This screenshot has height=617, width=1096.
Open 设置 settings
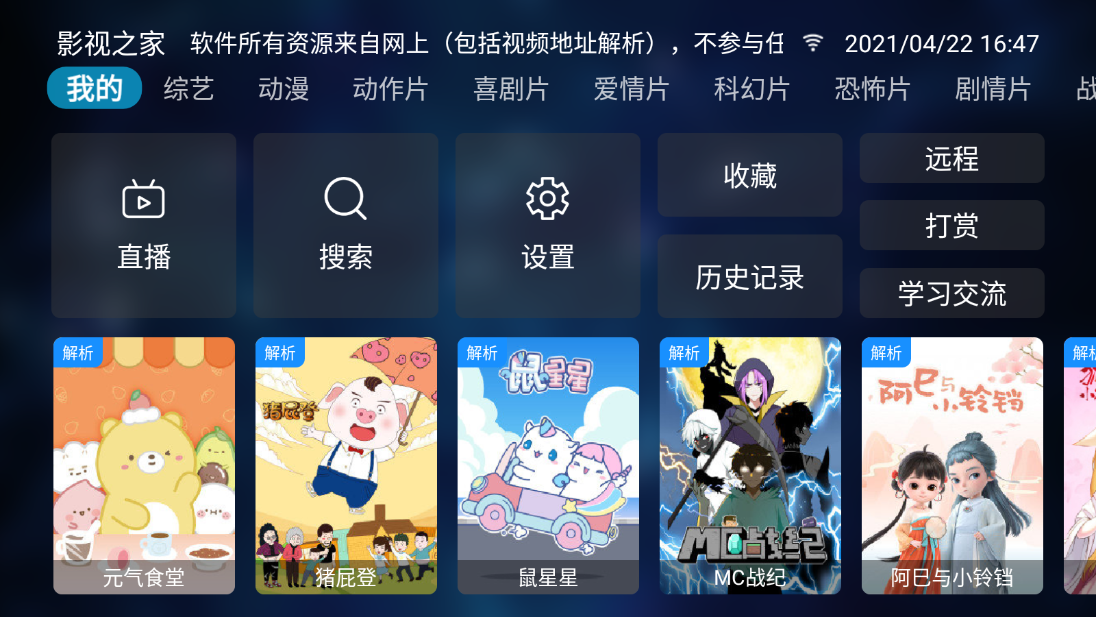coord(548,226)
